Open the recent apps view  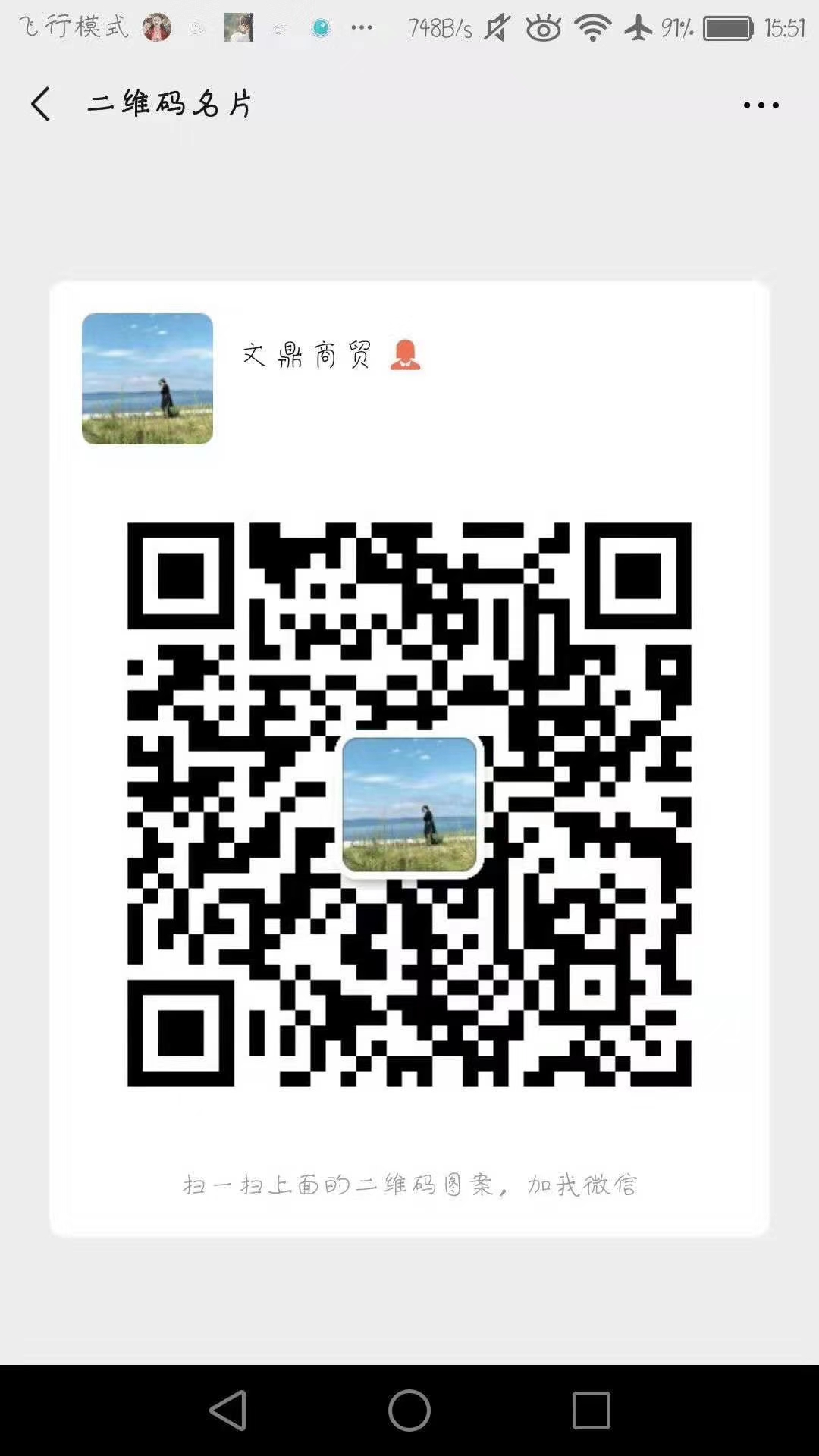591,1410
